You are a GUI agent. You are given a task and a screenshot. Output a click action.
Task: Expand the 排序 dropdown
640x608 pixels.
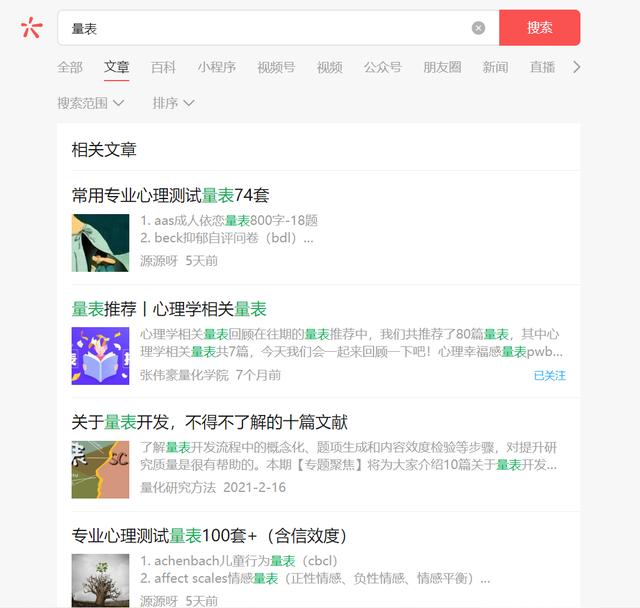[x=173, y=103]
